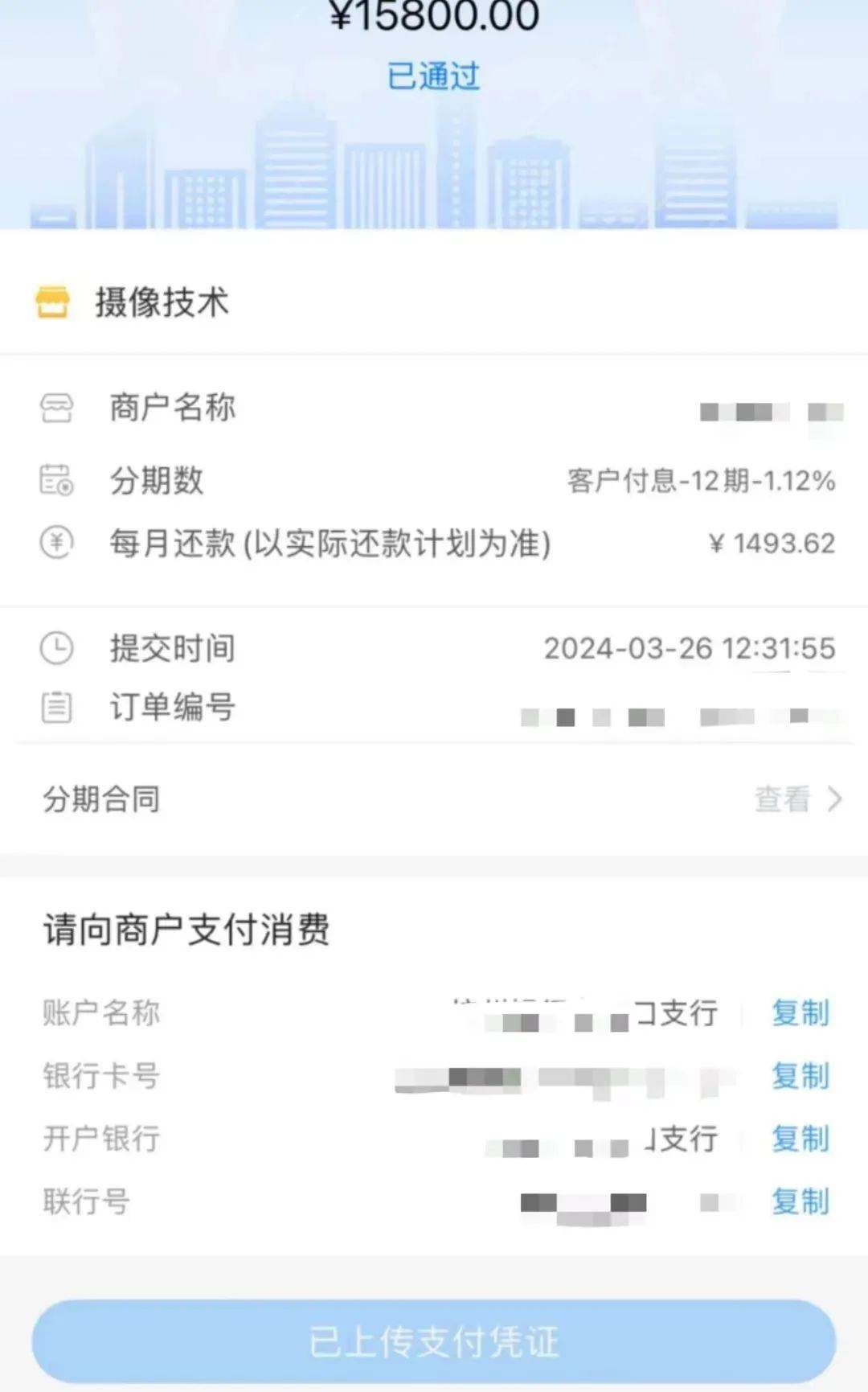
Task: Select the clock icon next to 提交时间
Action: [x=56, y=647]
